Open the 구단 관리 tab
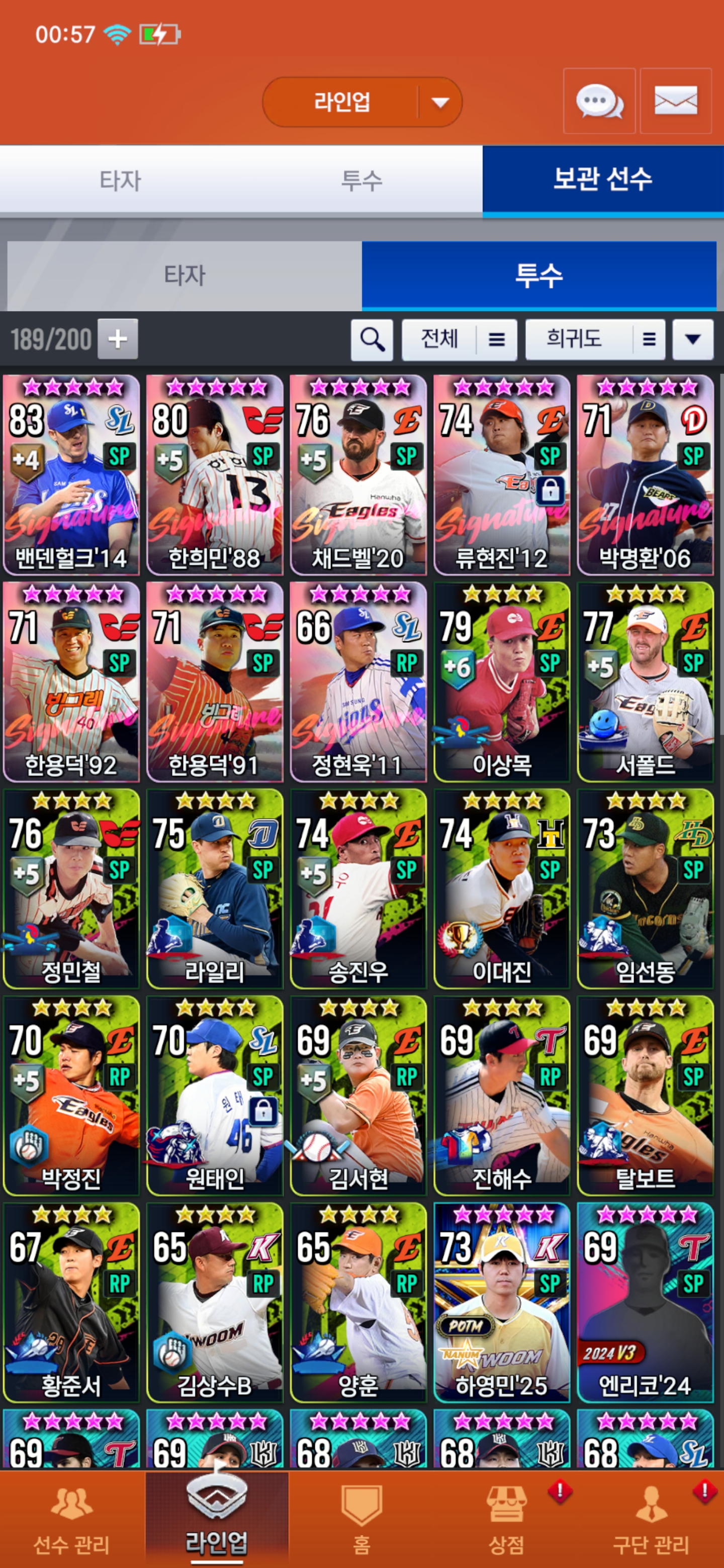This screenshot has height=1568, width=724. 650,1519
